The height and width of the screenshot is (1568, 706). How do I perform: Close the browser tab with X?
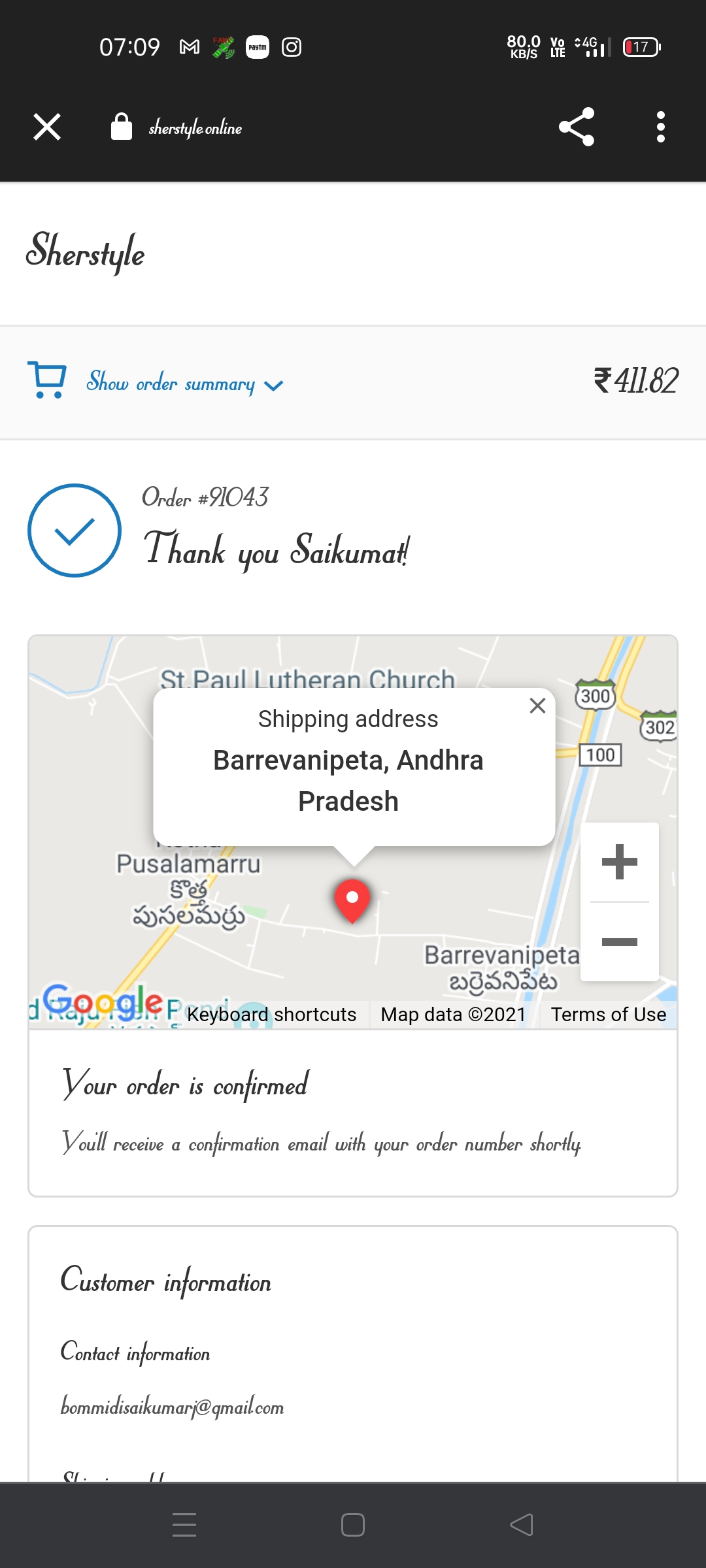pos(47,127)
